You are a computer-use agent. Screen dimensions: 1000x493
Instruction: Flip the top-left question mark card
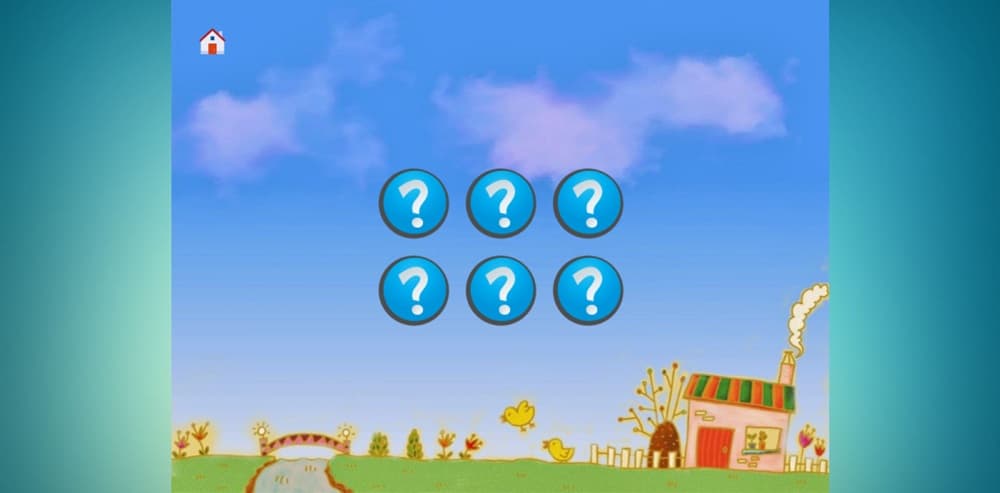pos(413,203)
